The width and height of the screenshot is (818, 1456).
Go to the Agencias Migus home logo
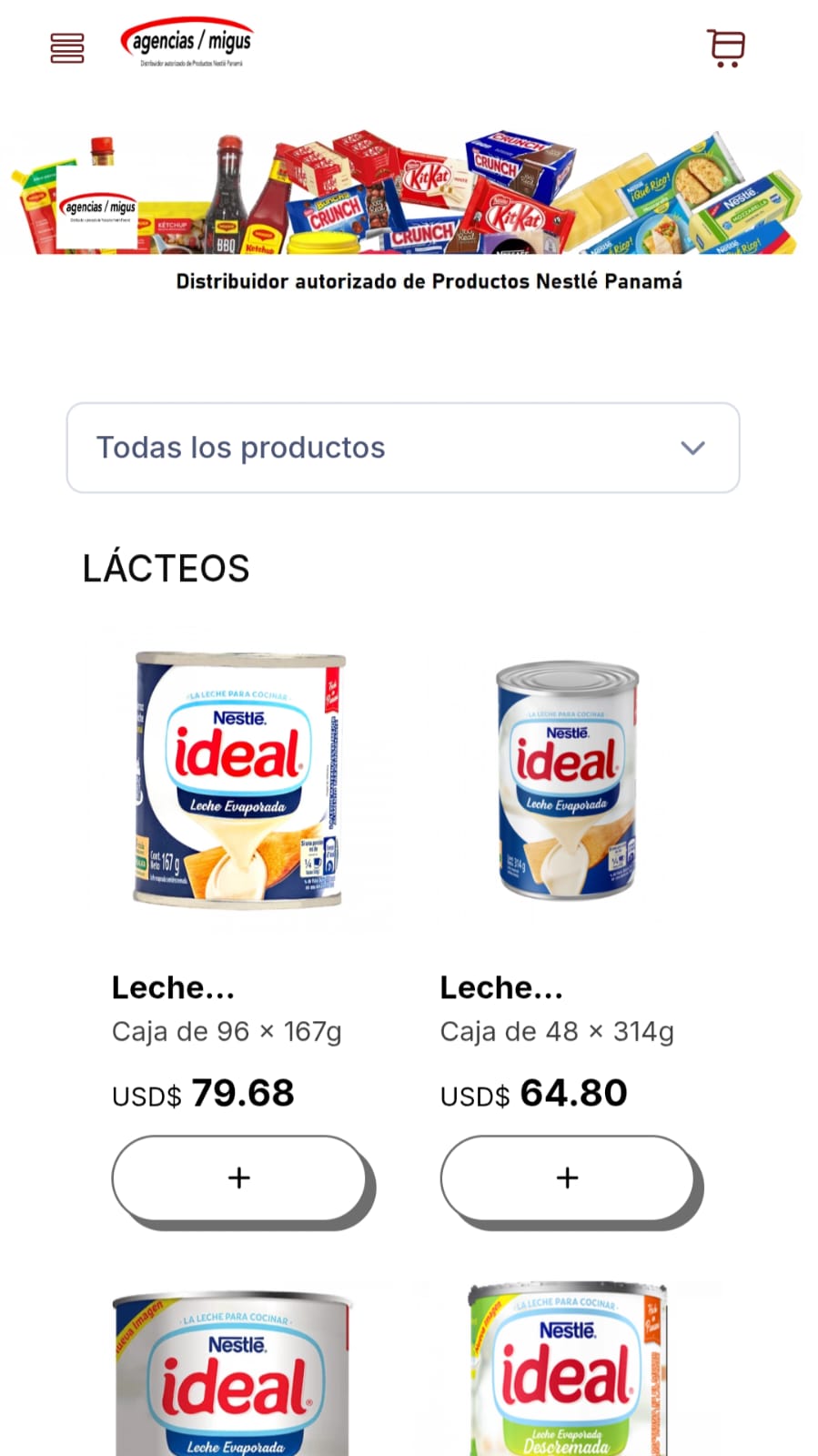click(x=187, y=43)
